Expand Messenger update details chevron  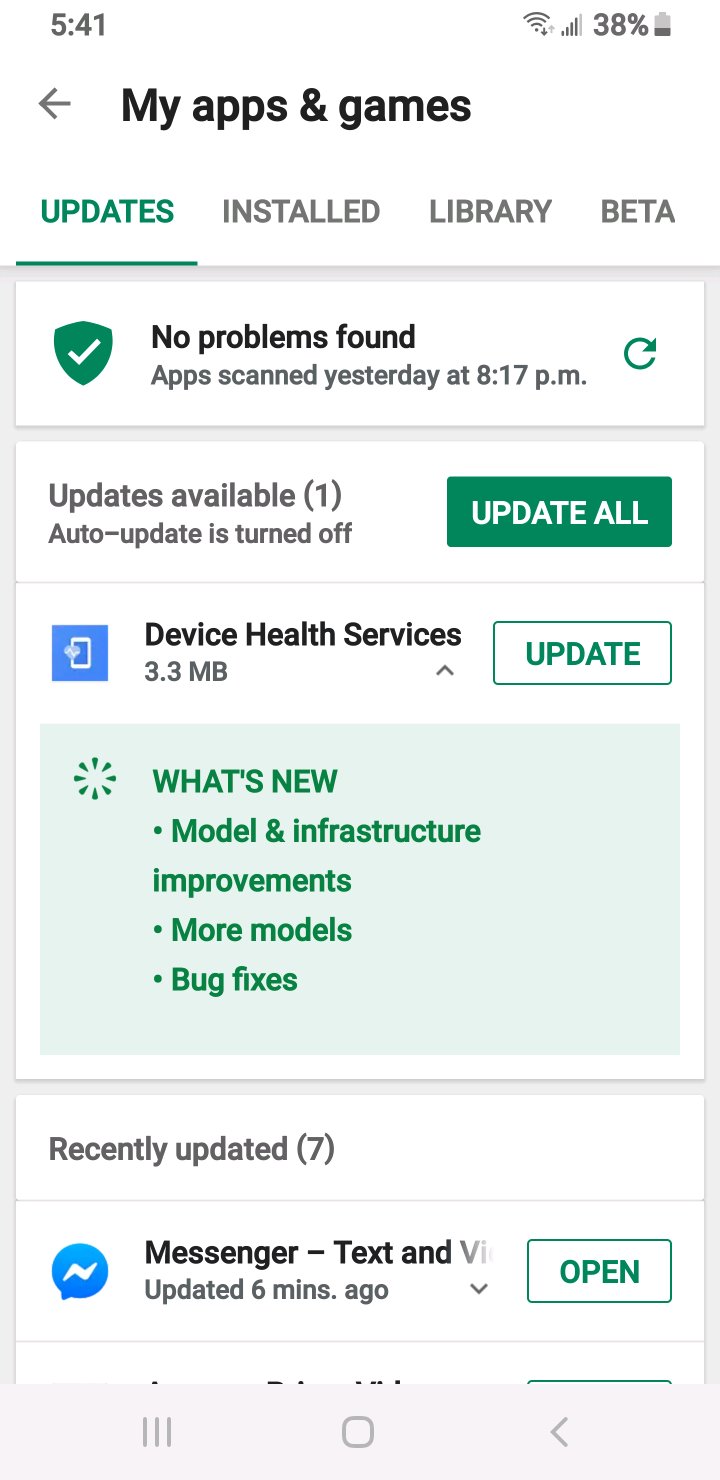click(479, 1289)
